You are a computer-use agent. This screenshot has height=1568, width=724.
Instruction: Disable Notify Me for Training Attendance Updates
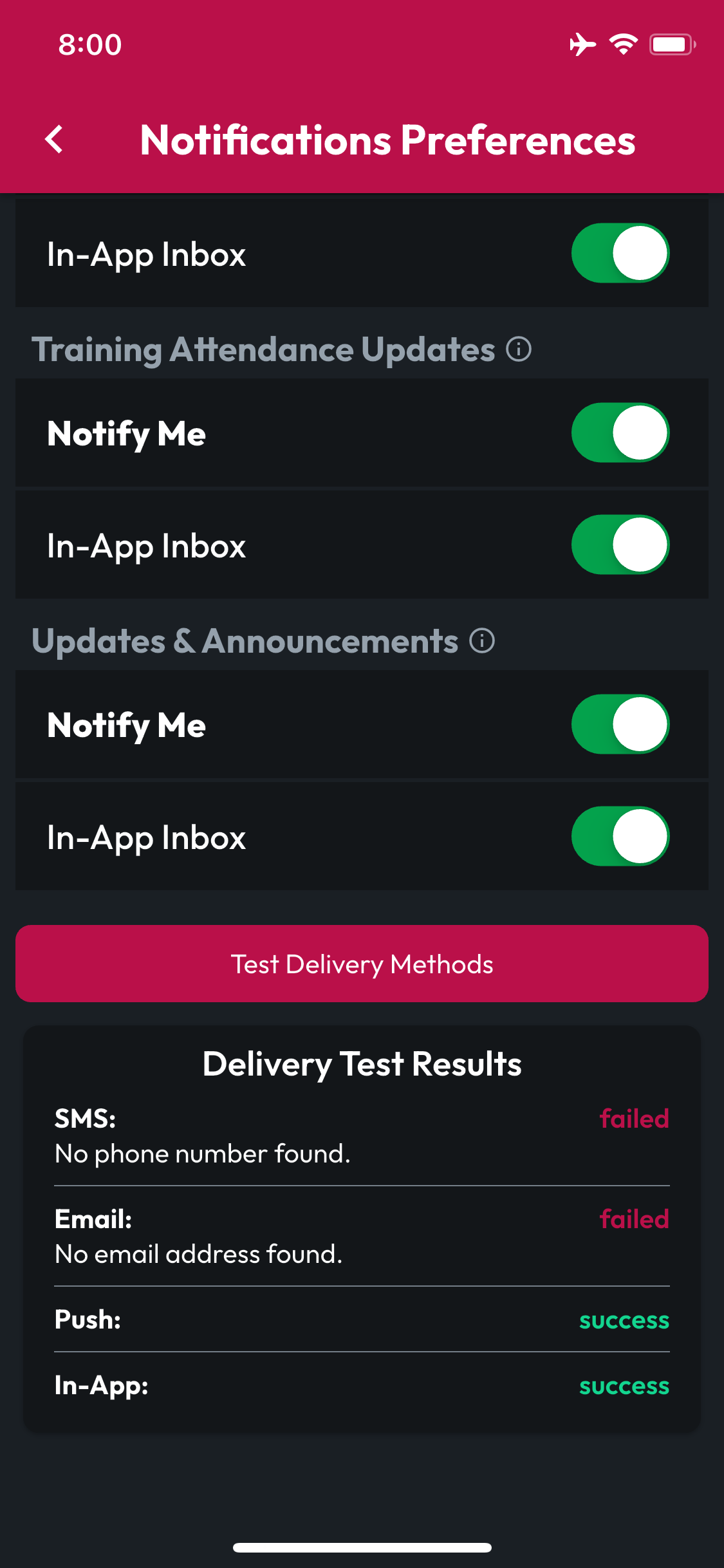click(x=620, y=433)
